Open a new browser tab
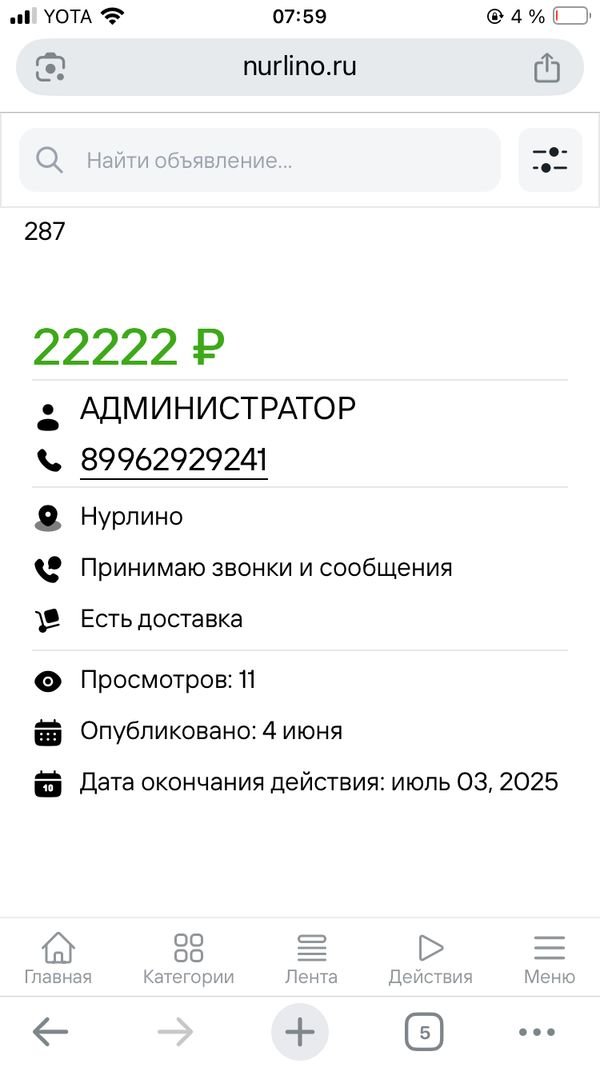 coord(299,1032)
